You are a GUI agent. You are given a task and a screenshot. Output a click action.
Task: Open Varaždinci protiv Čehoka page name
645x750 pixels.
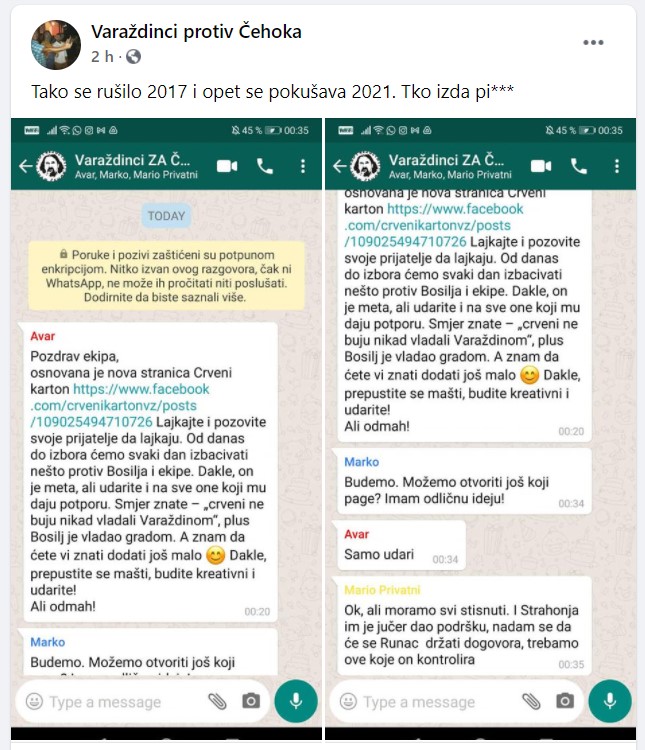(196, 32)
